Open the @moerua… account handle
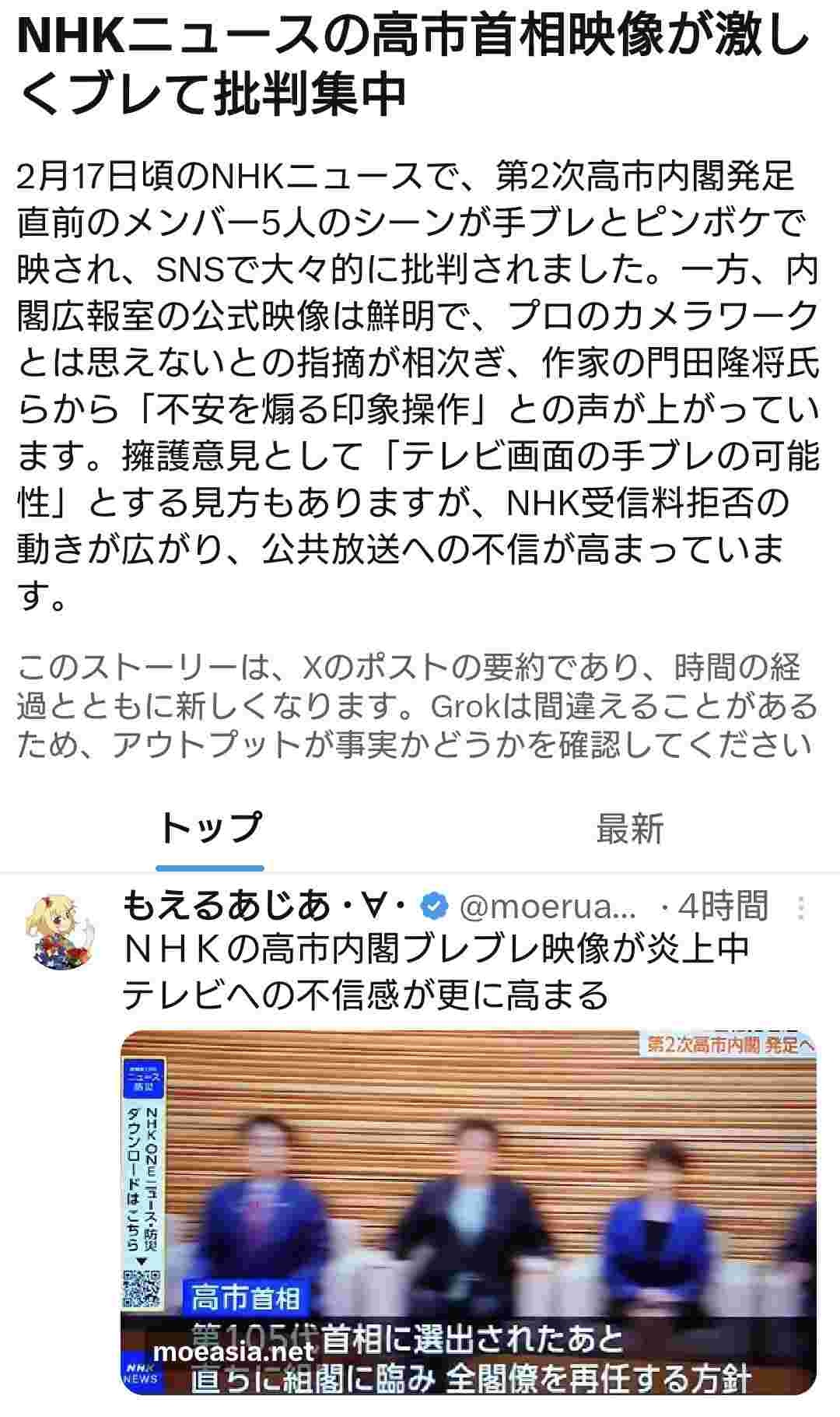Image resolution: width=840 pixels, height=1417 pixels. point(548,906)
